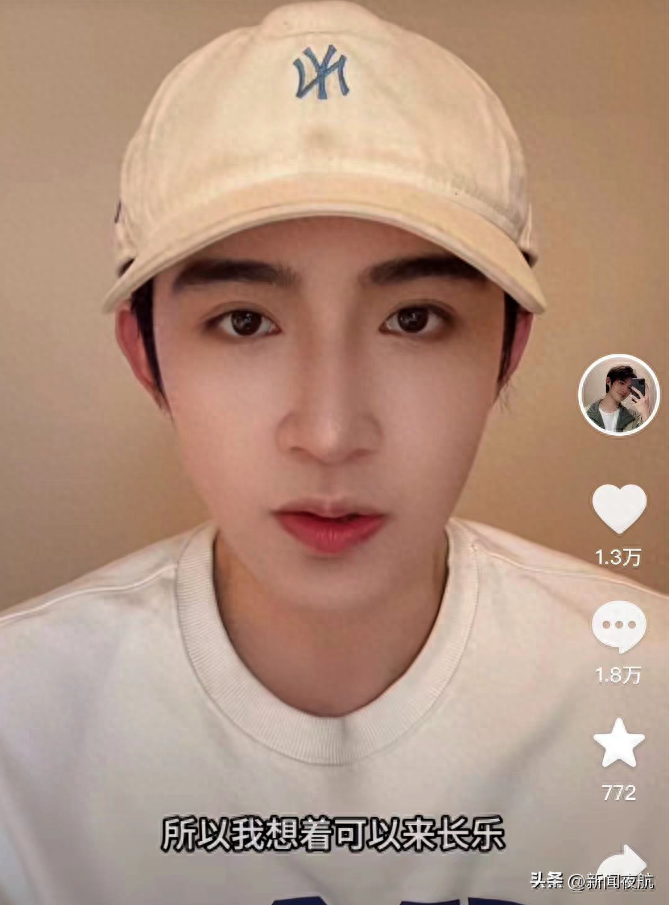
Task: Open the creator's profile avatar
Action: [619, 395]
